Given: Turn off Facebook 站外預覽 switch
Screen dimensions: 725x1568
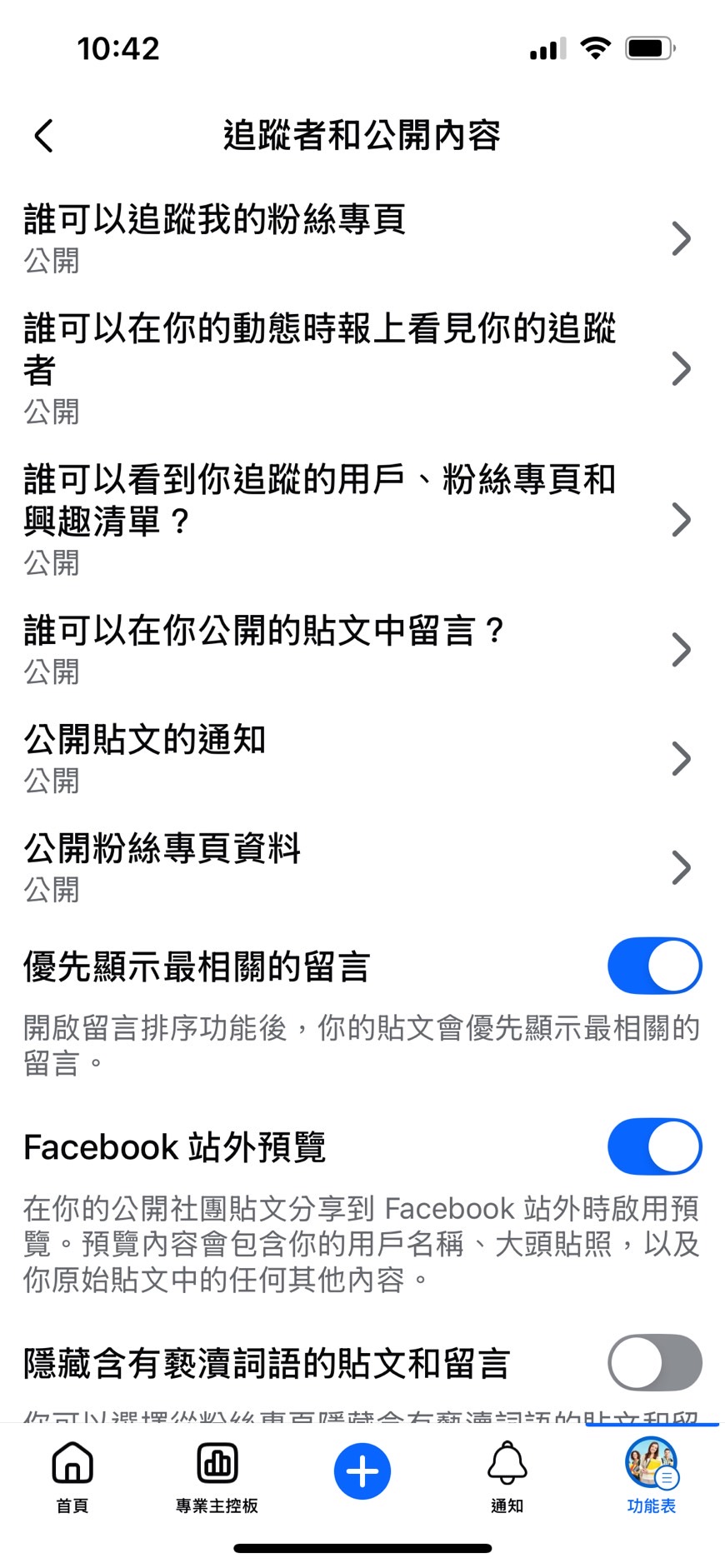Looking at the screenshot, I should coord(654,1146).
